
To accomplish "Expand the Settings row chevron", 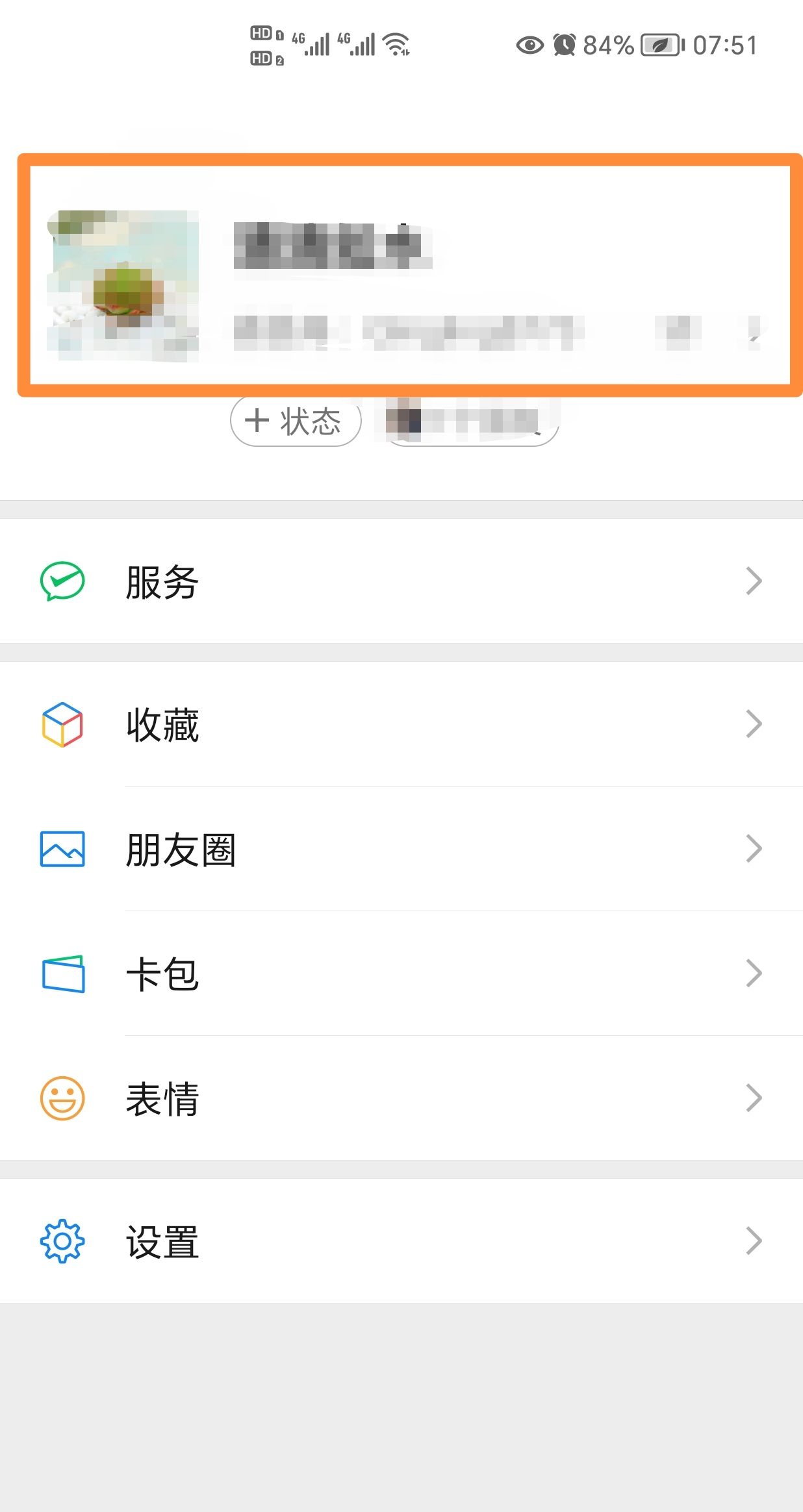I will 754,1241.
